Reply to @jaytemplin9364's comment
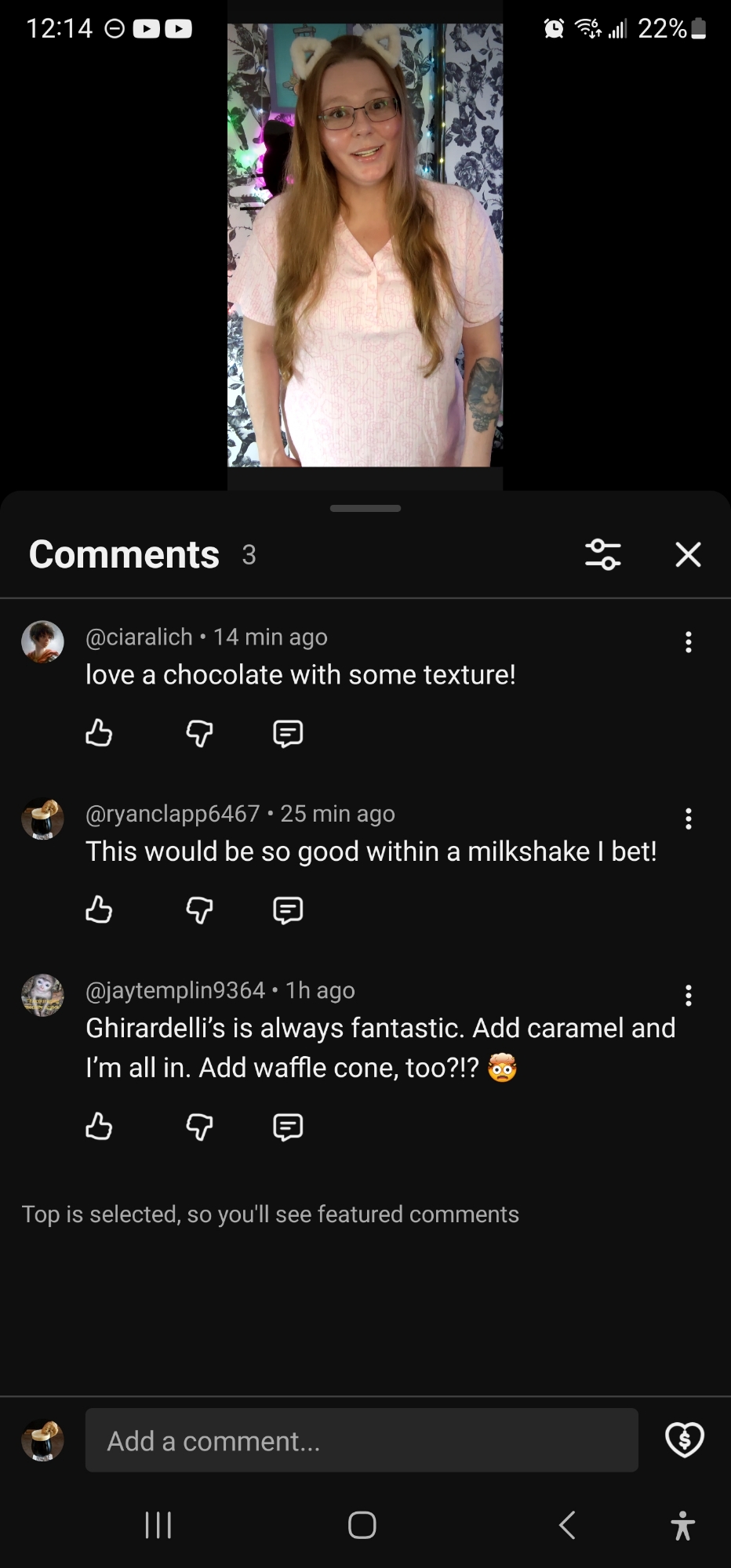Screen dimensions: 731x1568 coord(288,1127)
